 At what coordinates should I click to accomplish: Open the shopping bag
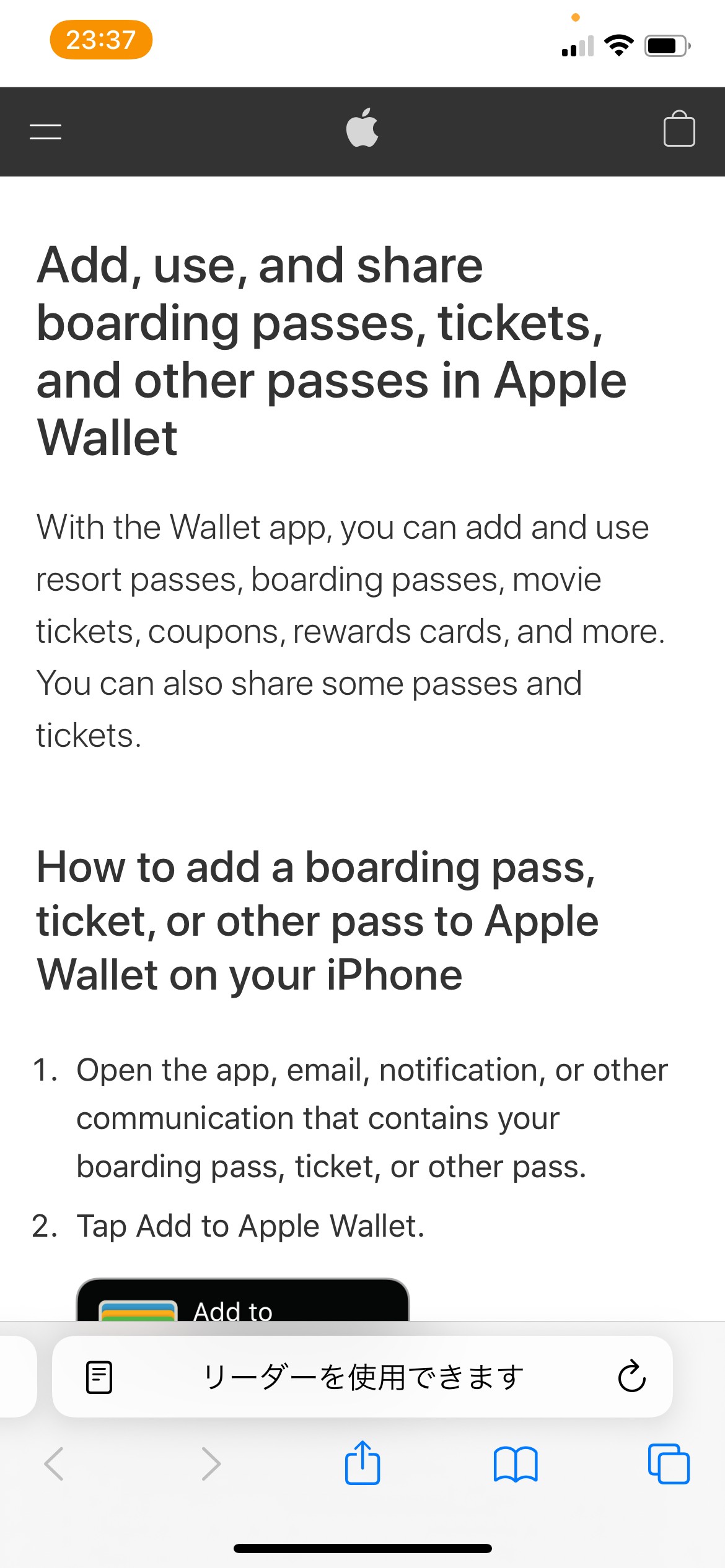(679, 129)
